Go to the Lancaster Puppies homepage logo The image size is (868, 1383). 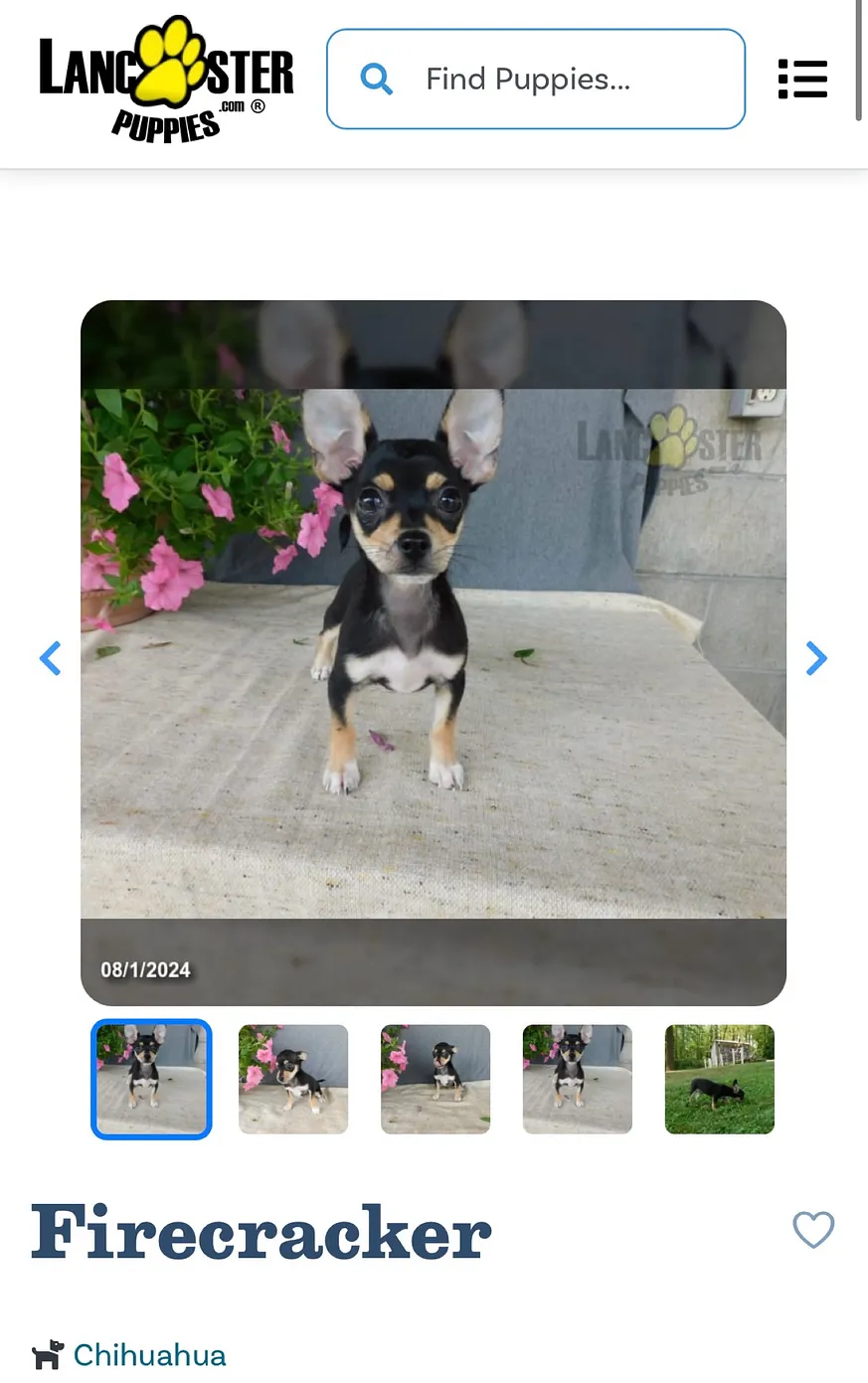(166, 80)
